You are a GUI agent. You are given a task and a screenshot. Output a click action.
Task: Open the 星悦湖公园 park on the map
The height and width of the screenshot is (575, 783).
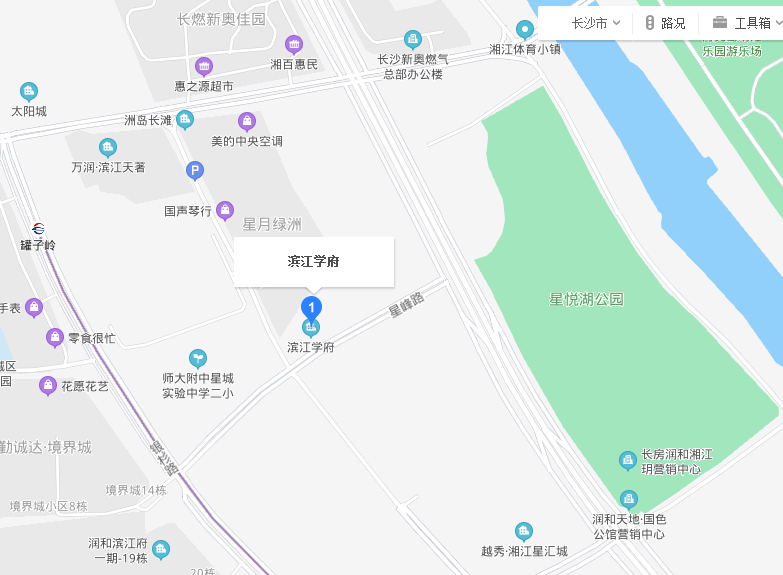click(586, 299)
